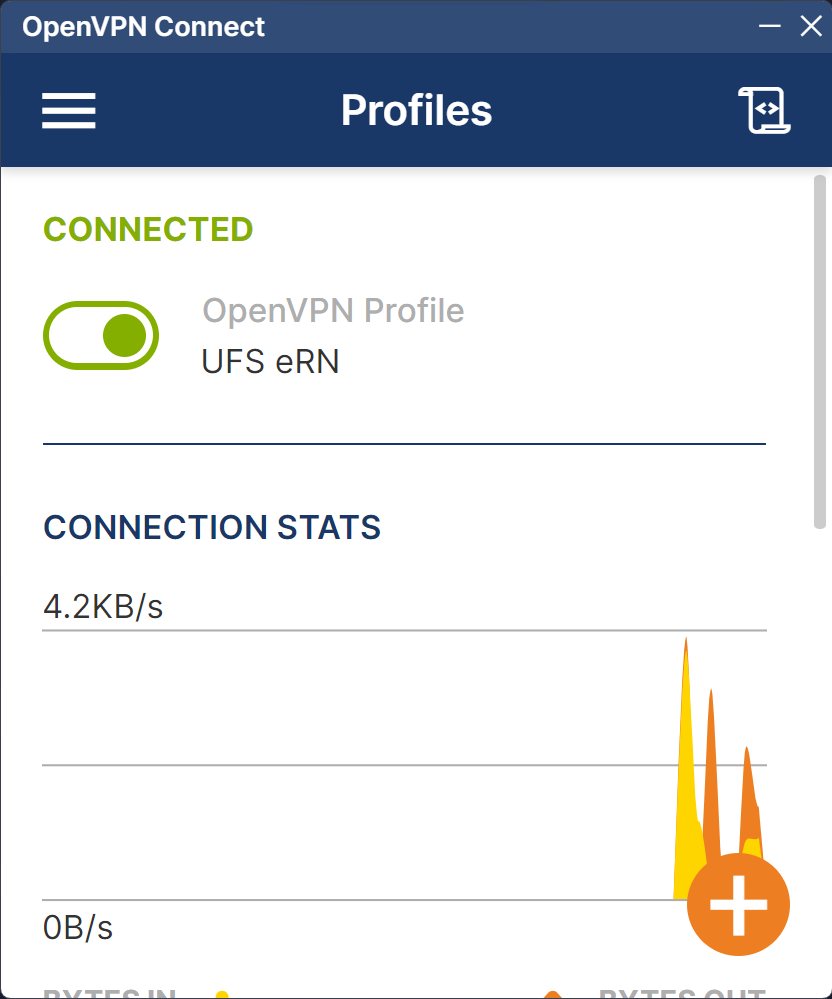Click the orange plus button to add profile
The height and width of the screenshot is (999, 832).
tap(738, 903)
